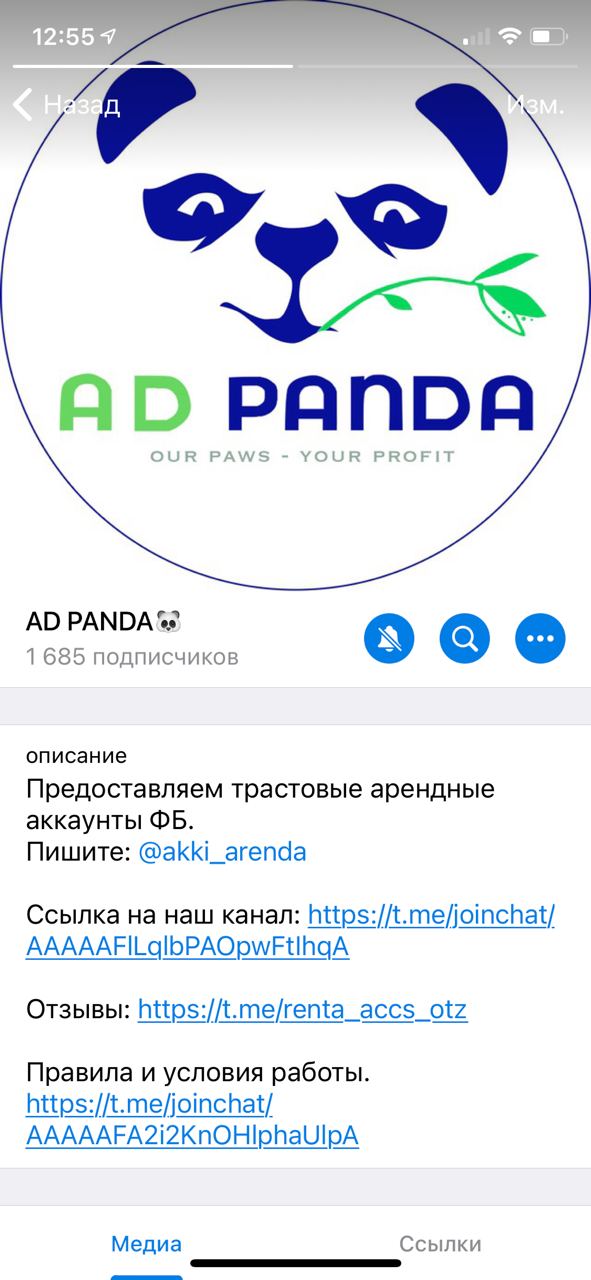Viewport: 591px width, 1280px height.
Task: Open the @akki_arenda username link
Action: tap(222, 852)
